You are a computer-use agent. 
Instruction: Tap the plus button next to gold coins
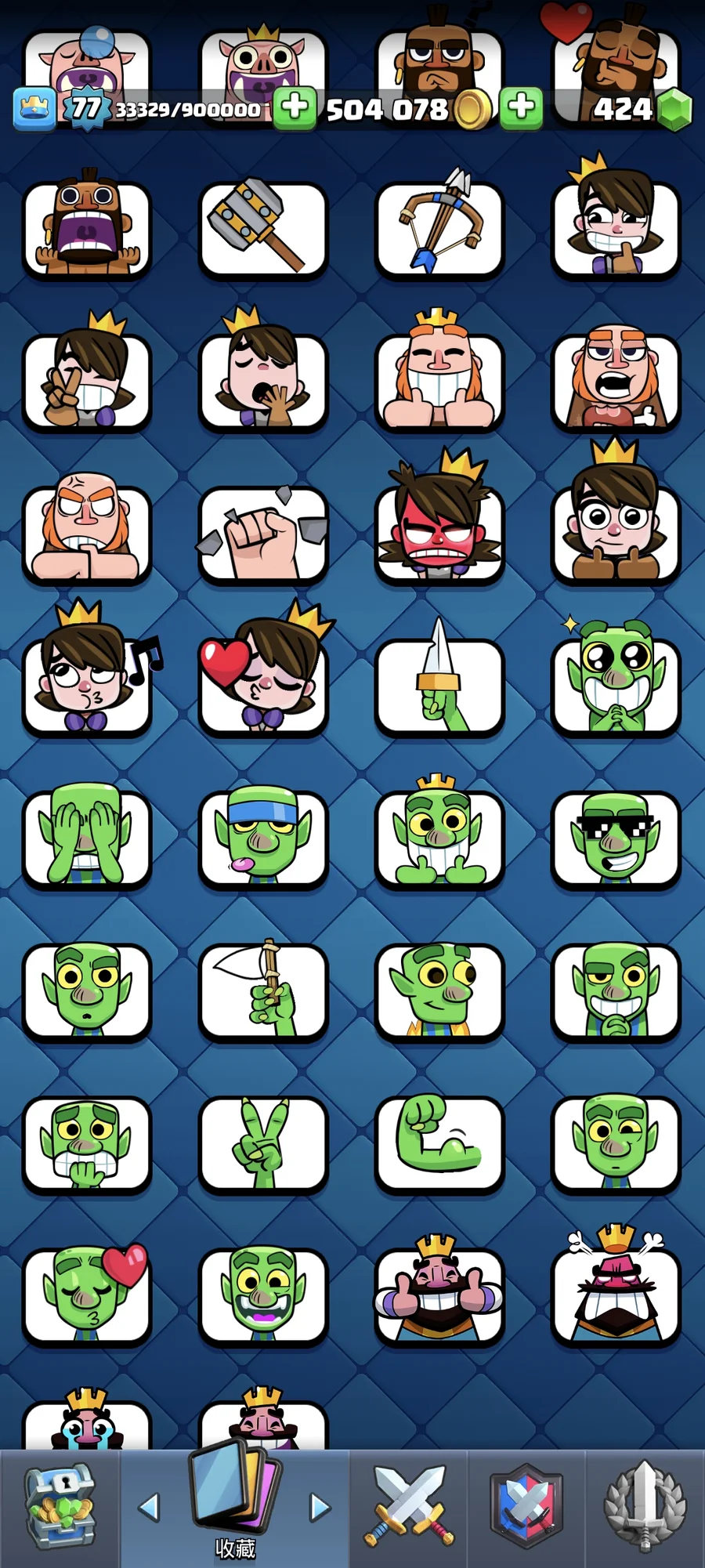click(x=521, y=107)
